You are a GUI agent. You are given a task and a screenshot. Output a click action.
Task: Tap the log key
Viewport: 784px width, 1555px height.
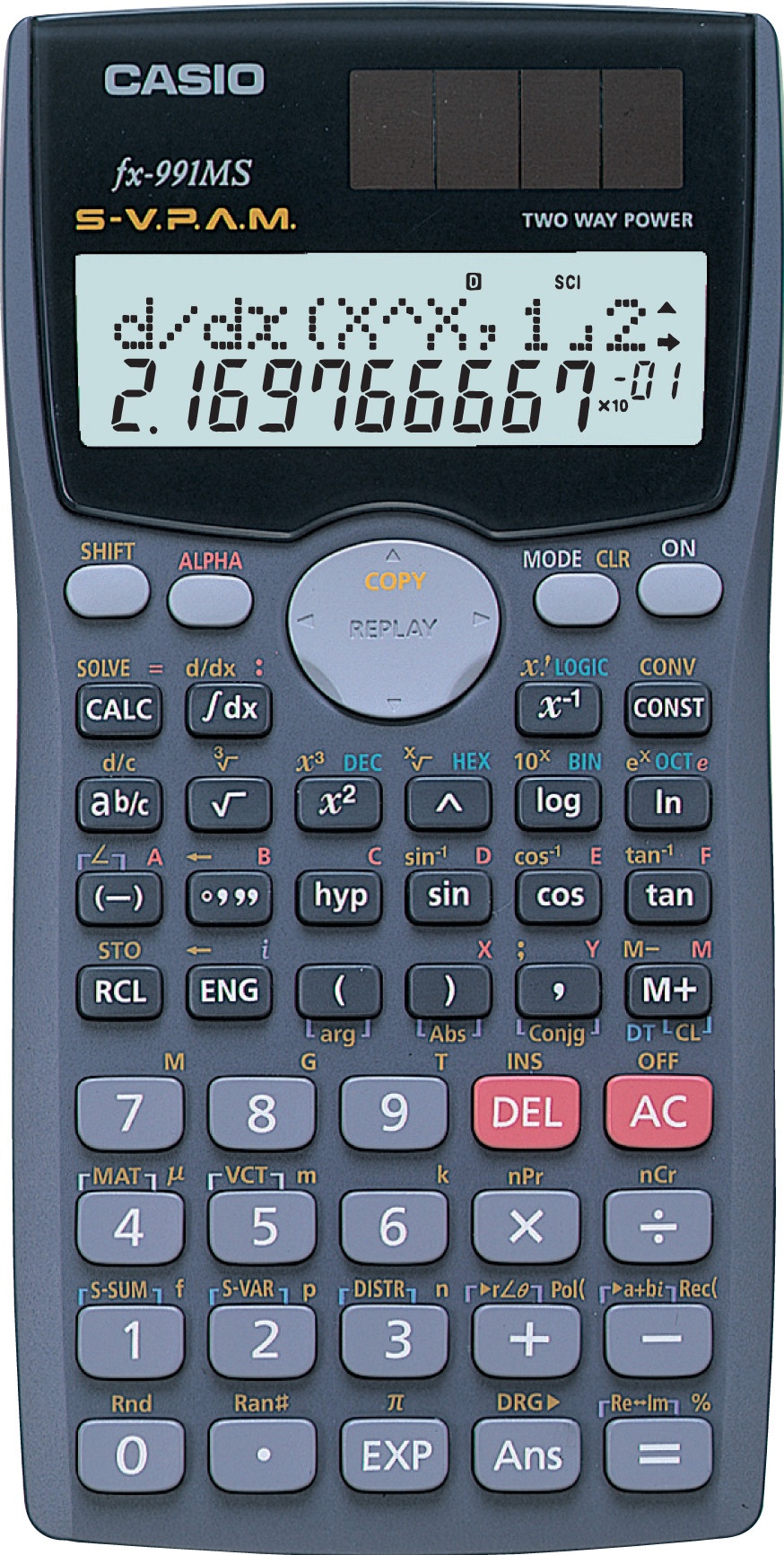click(558, 802)
